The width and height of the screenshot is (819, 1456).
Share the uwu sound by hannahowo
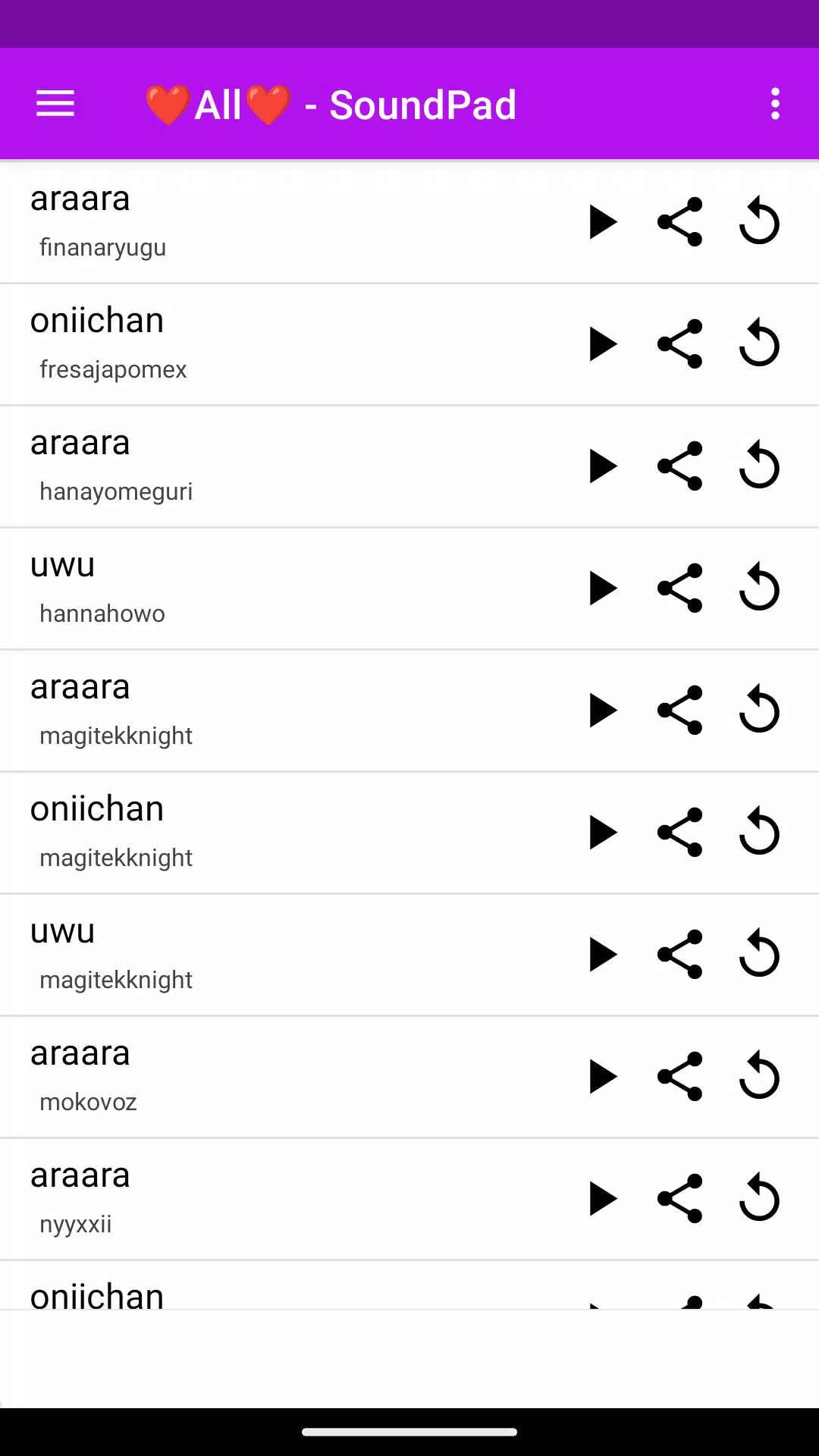click(680, 588)
